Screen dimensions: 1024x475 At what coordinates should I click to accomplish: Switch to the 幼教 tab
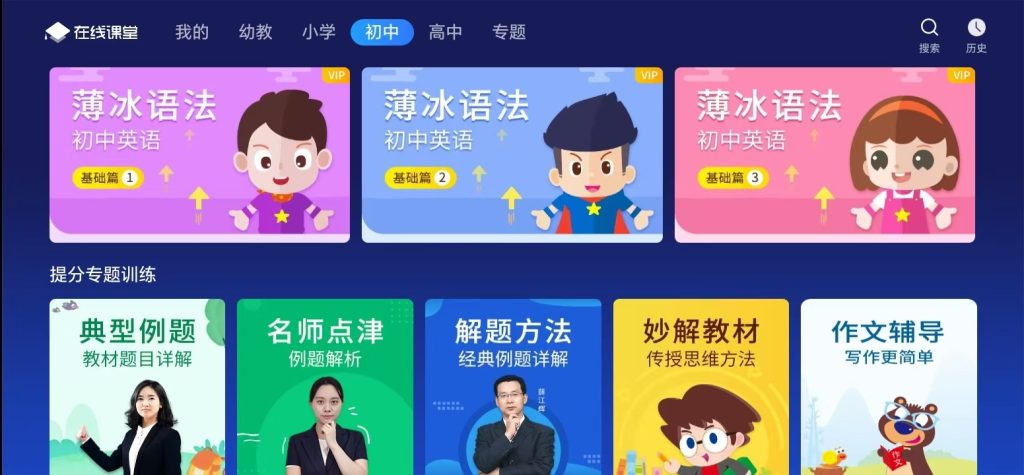pyautogui.click(x=255, y=32)
